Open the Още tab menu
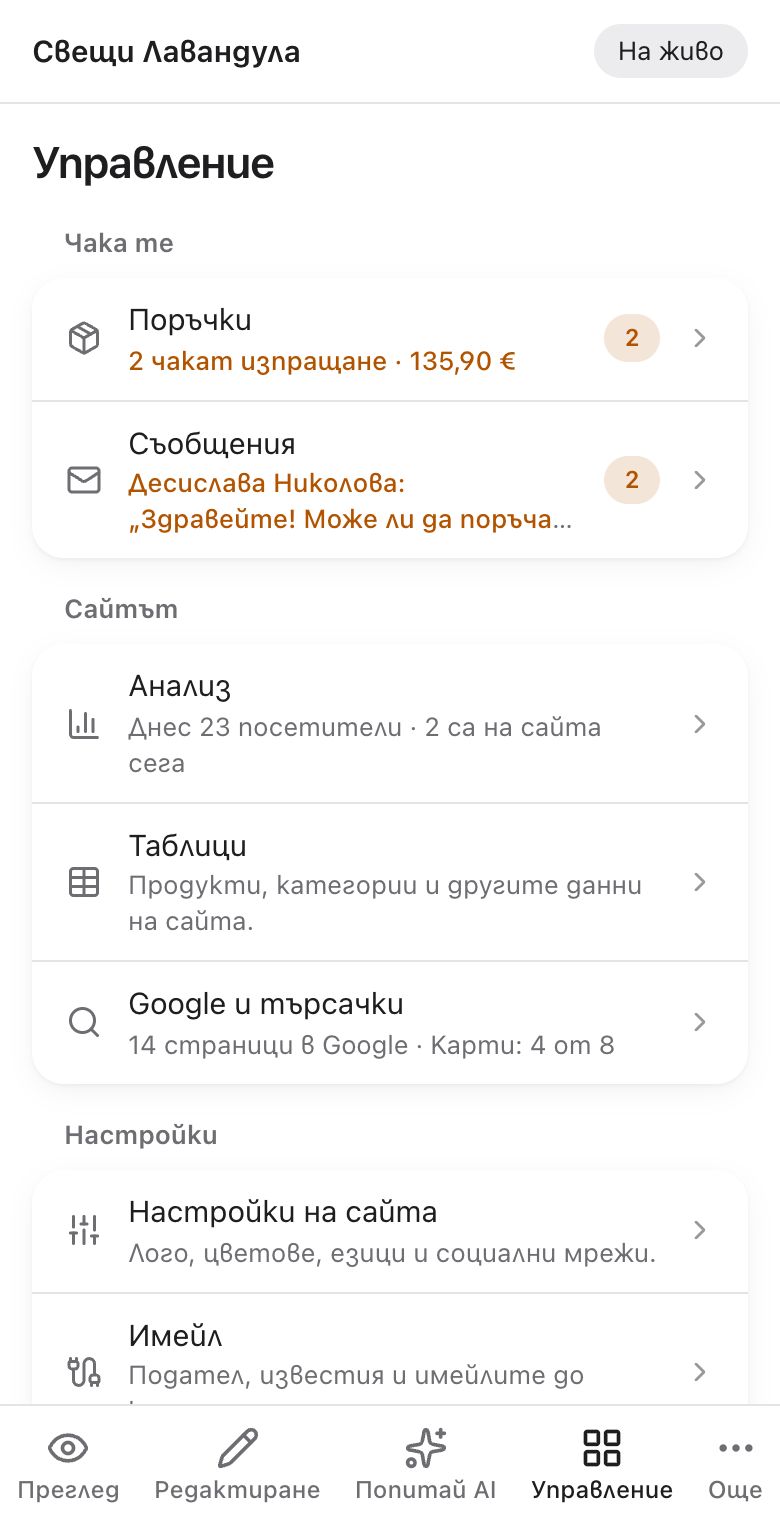780x1520 pixels. tap(735, 1464)
